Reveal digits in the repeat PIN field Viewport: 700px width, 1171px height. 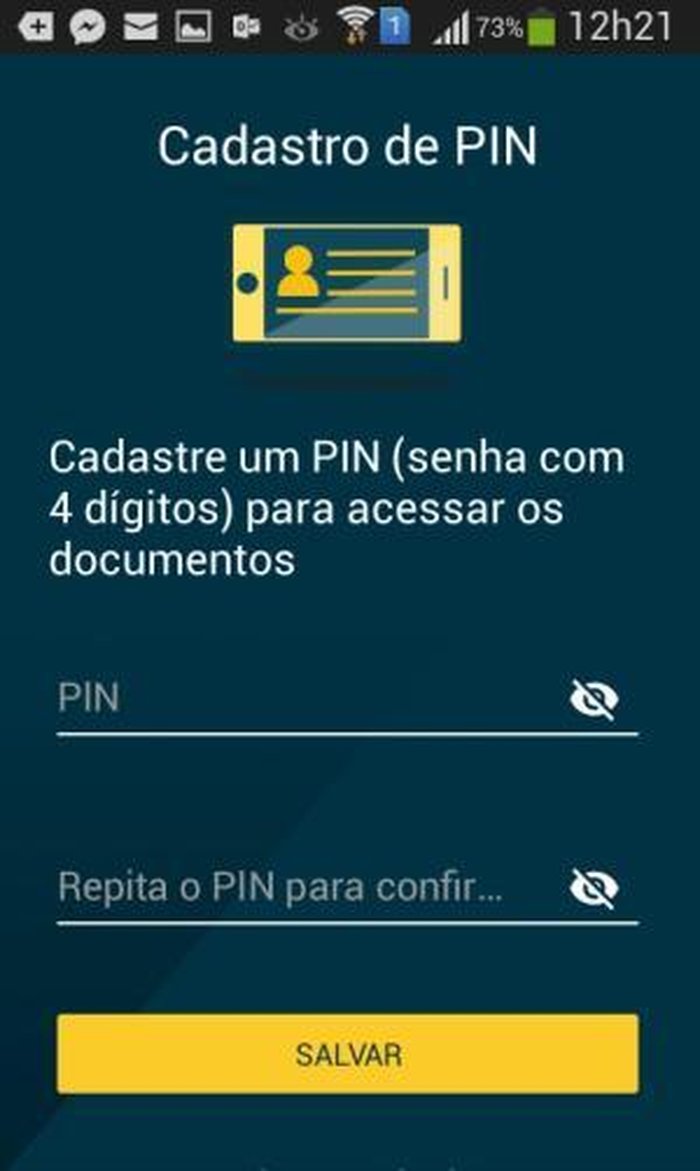pos(594,888)
